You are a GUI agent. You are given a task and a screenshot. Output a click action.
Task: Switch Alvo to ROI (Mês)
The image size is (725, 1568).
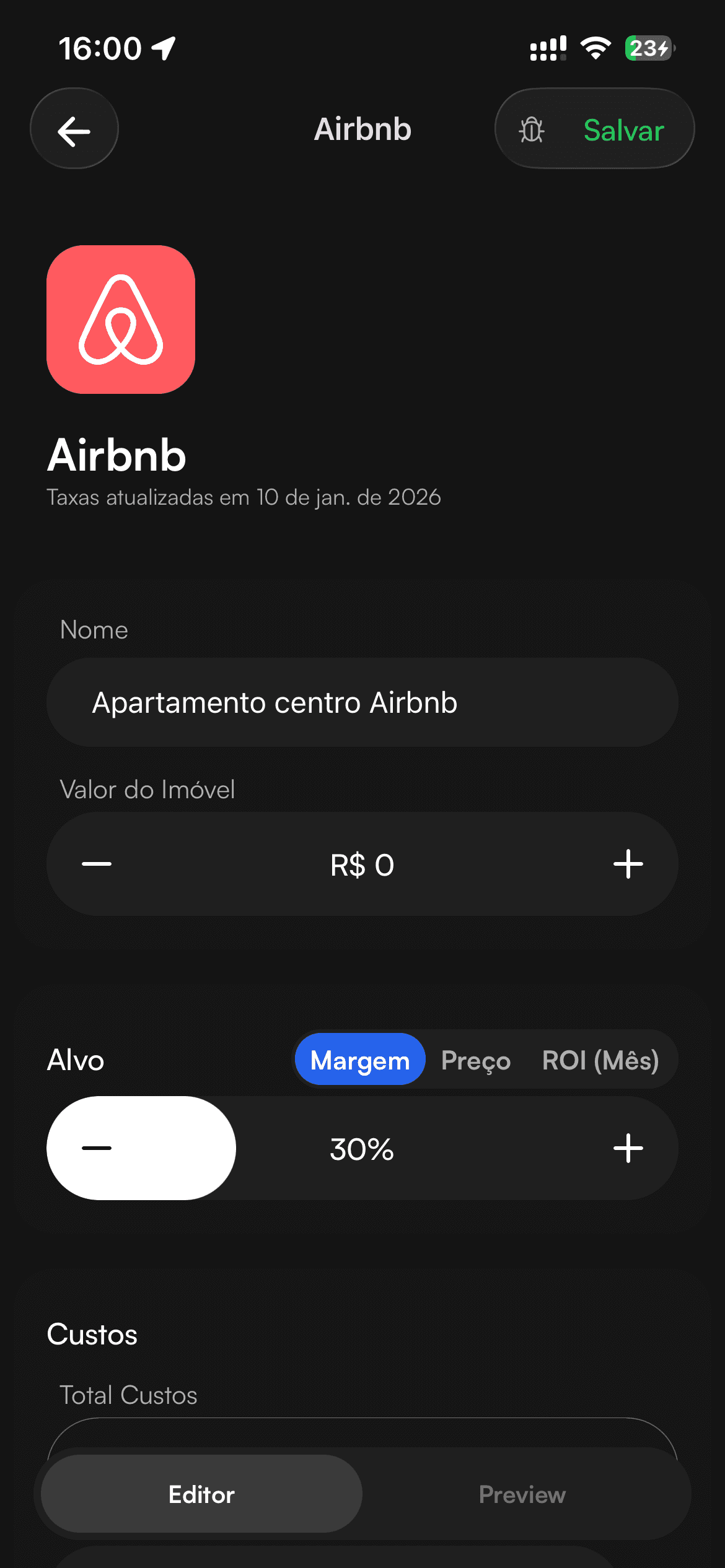[600, 1060]
